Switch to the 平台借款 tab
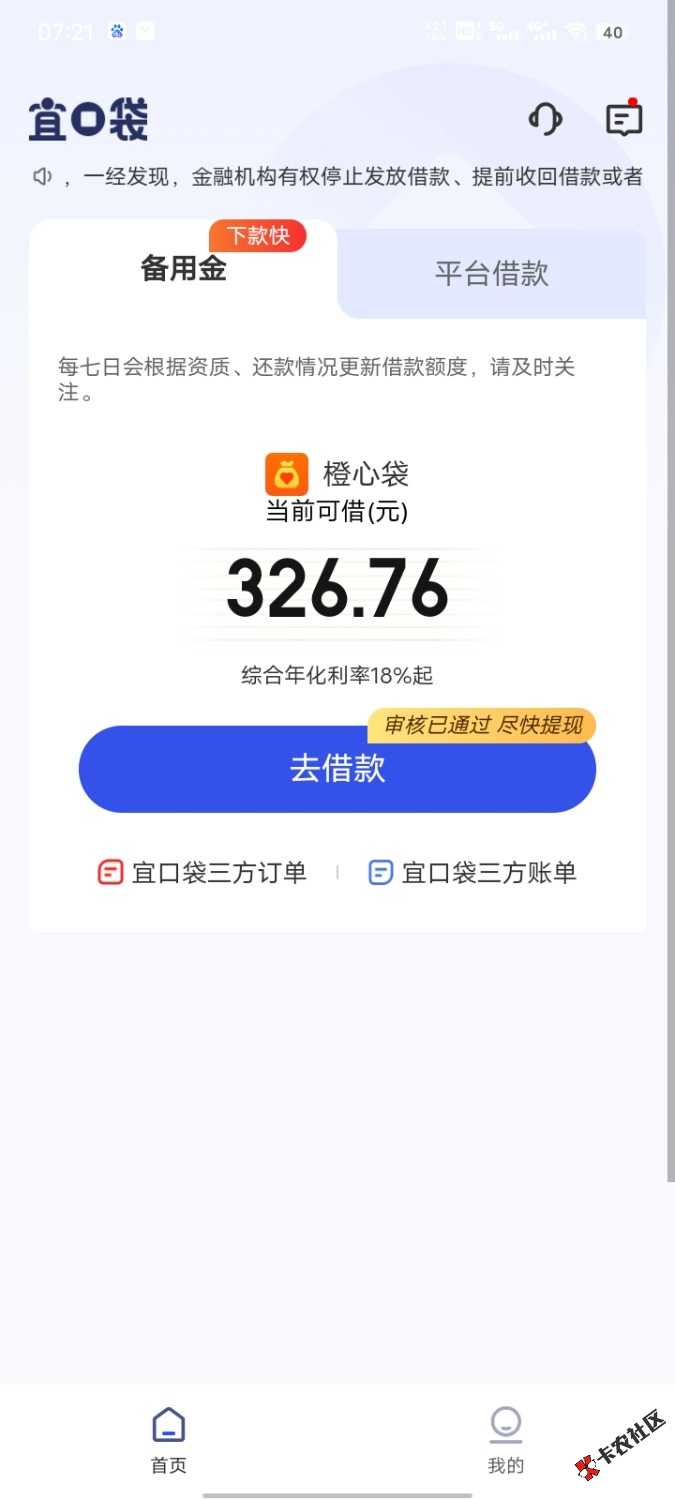 491,273
